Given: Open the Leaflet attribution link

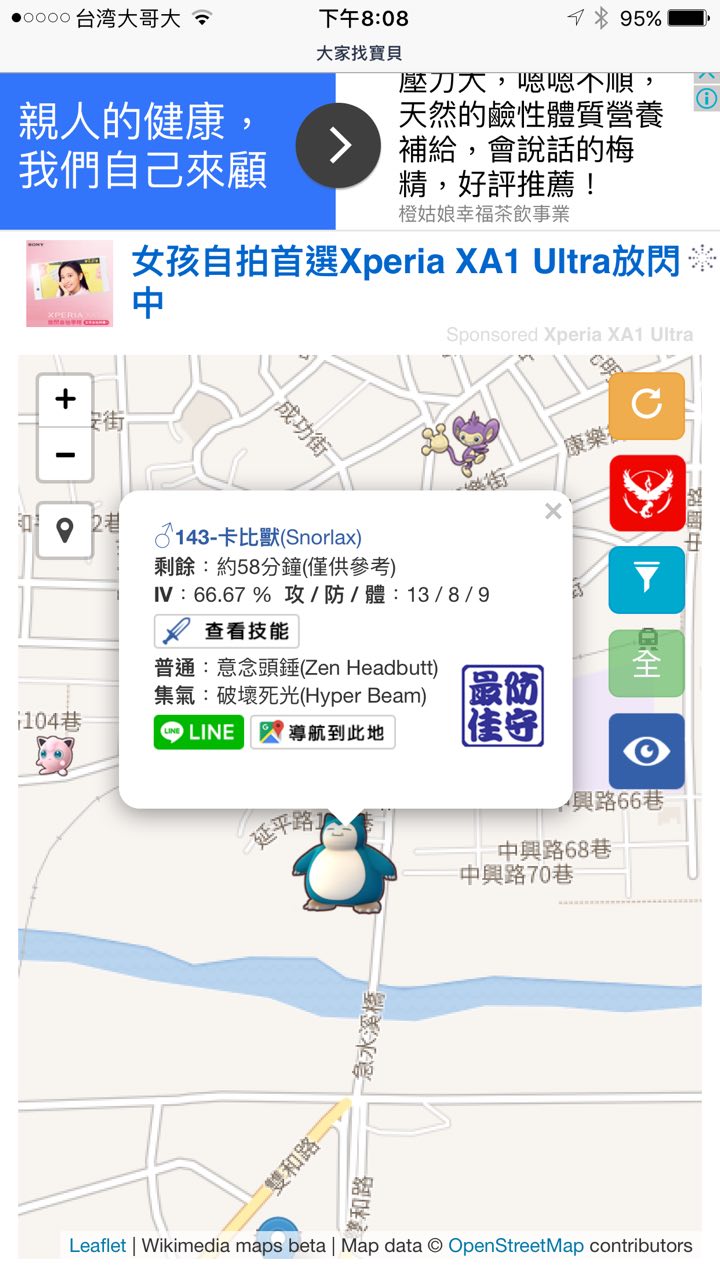Looking at the screenshot, I should point(97,1245).
